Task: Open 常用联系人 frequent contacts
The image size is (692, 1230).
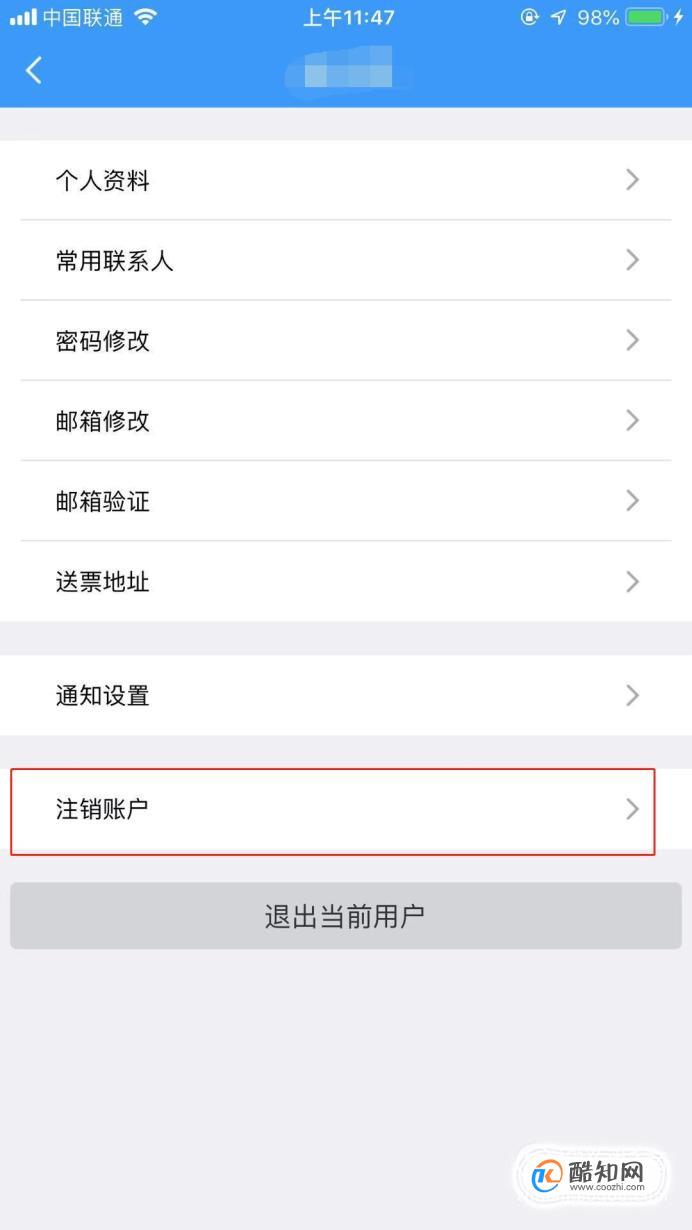Action: pyautogui.click(x=346, y=260)
